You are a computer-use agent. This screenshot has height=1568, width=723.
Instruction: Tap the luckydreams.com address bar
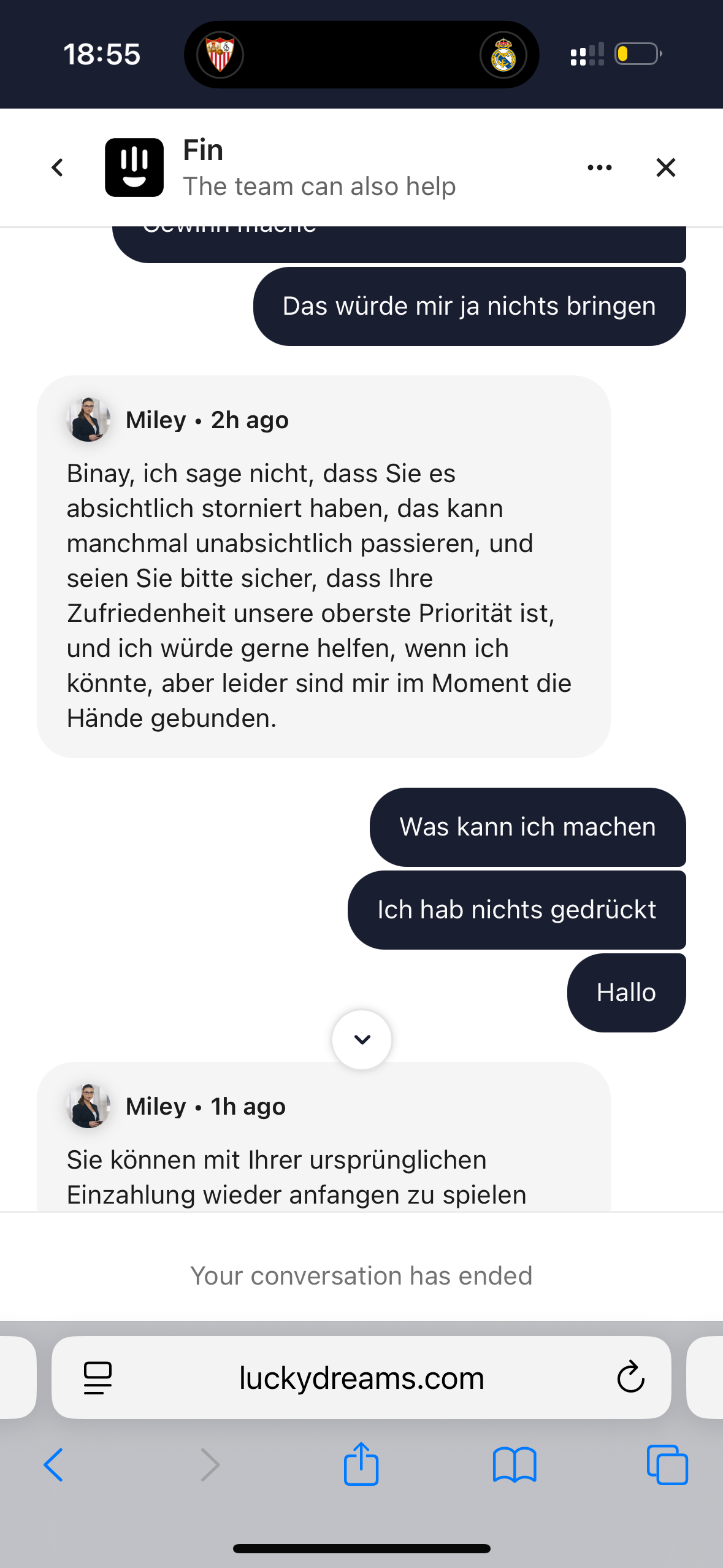click(362, 1378)
